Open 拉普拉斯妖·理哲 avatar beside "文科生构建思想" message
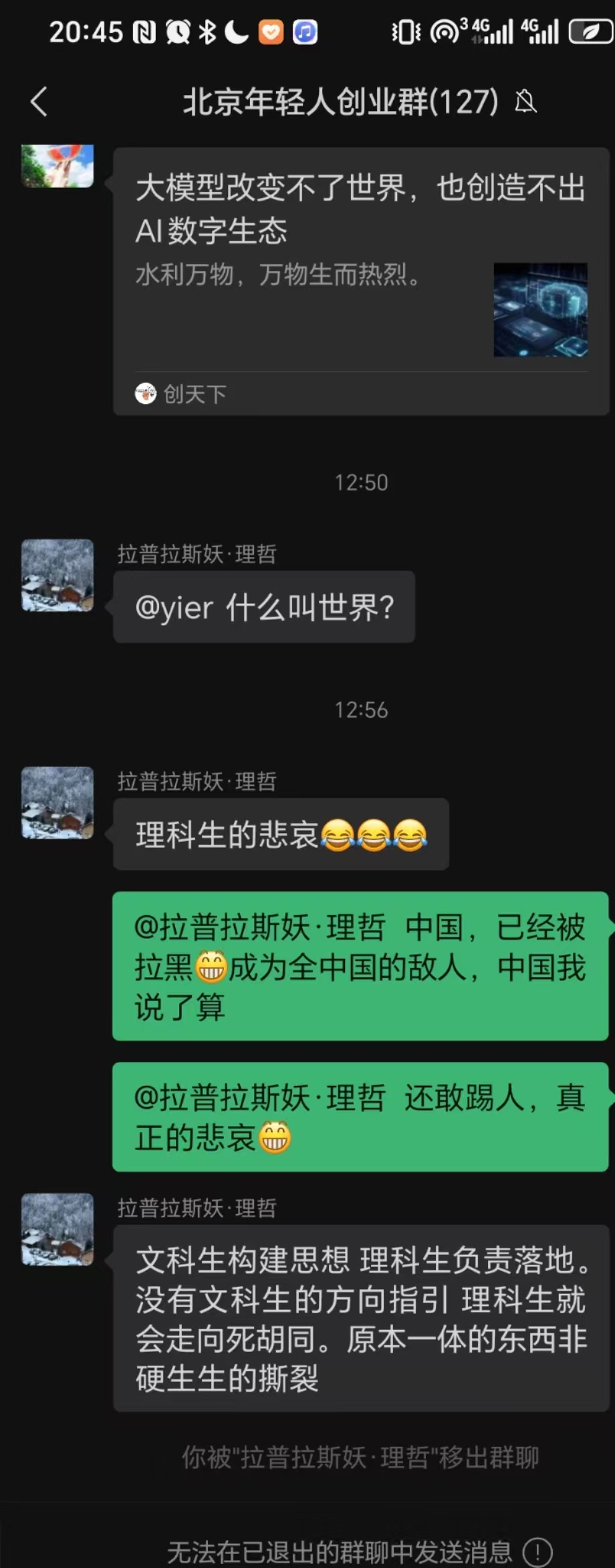Viewport: 615px width, 1568px height. (x=57, y=1229)
